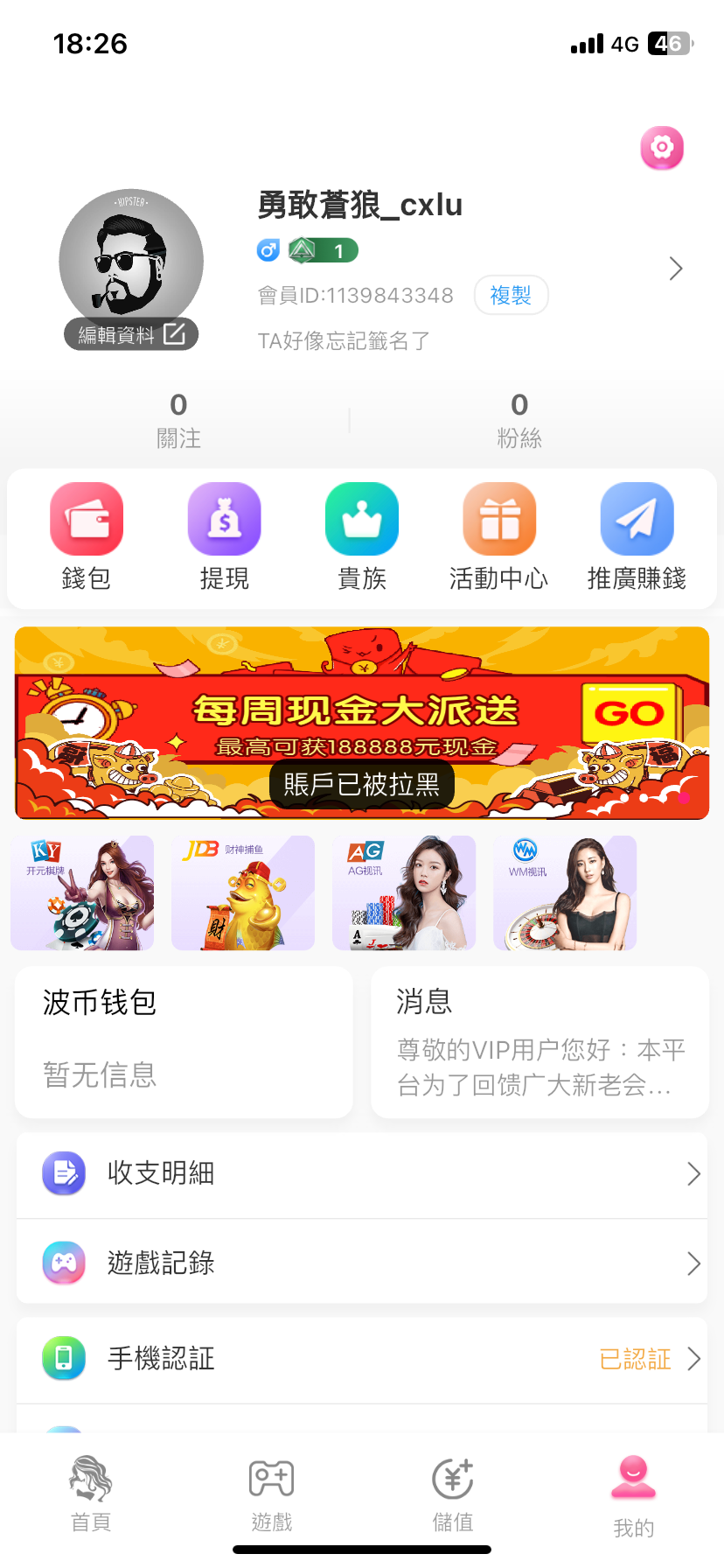Screen dimensions: 724x1568
Task: Copy the member ID with 複製
Action: click(511, 295)
